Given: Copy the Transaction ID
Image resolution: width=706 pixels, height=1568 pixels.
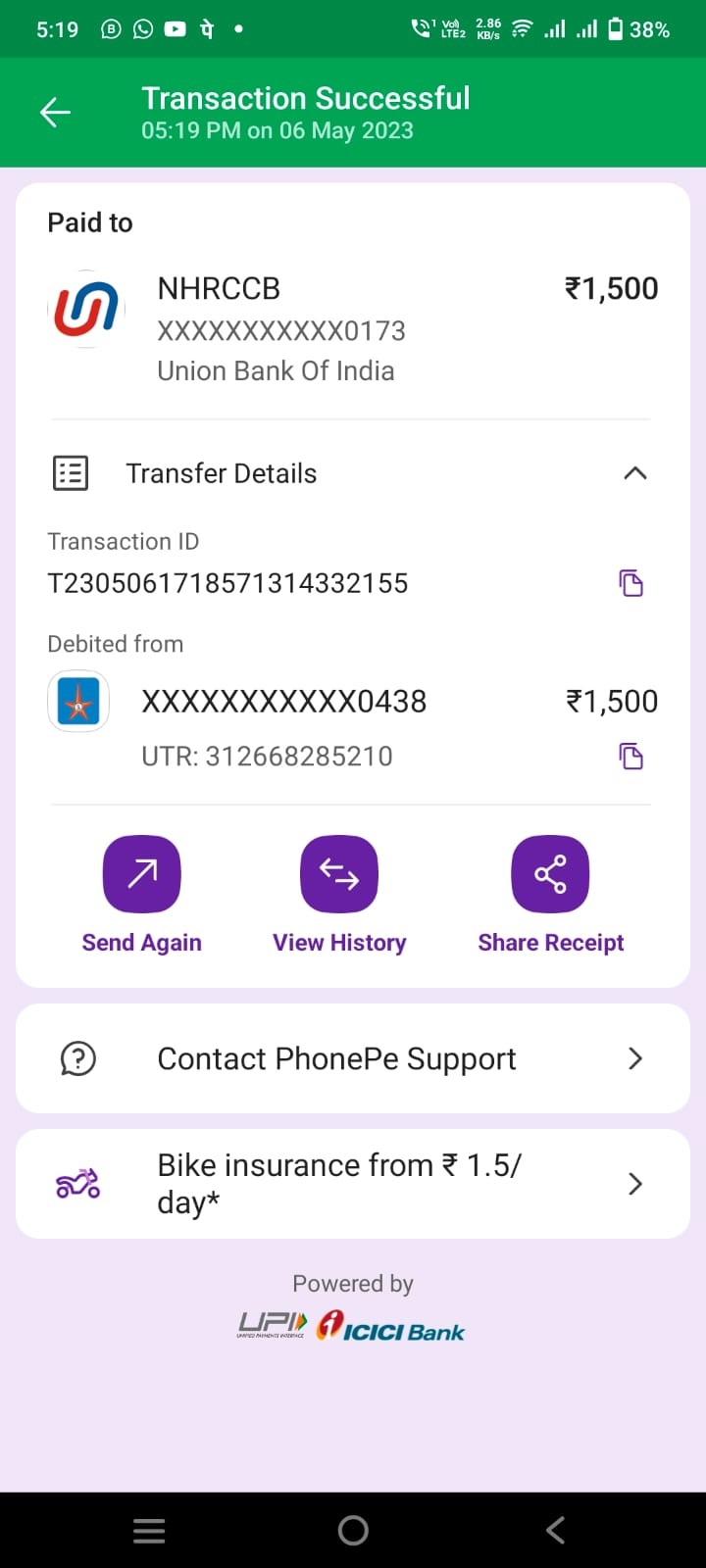Looking at the screenshot, I should pos(630,583).
